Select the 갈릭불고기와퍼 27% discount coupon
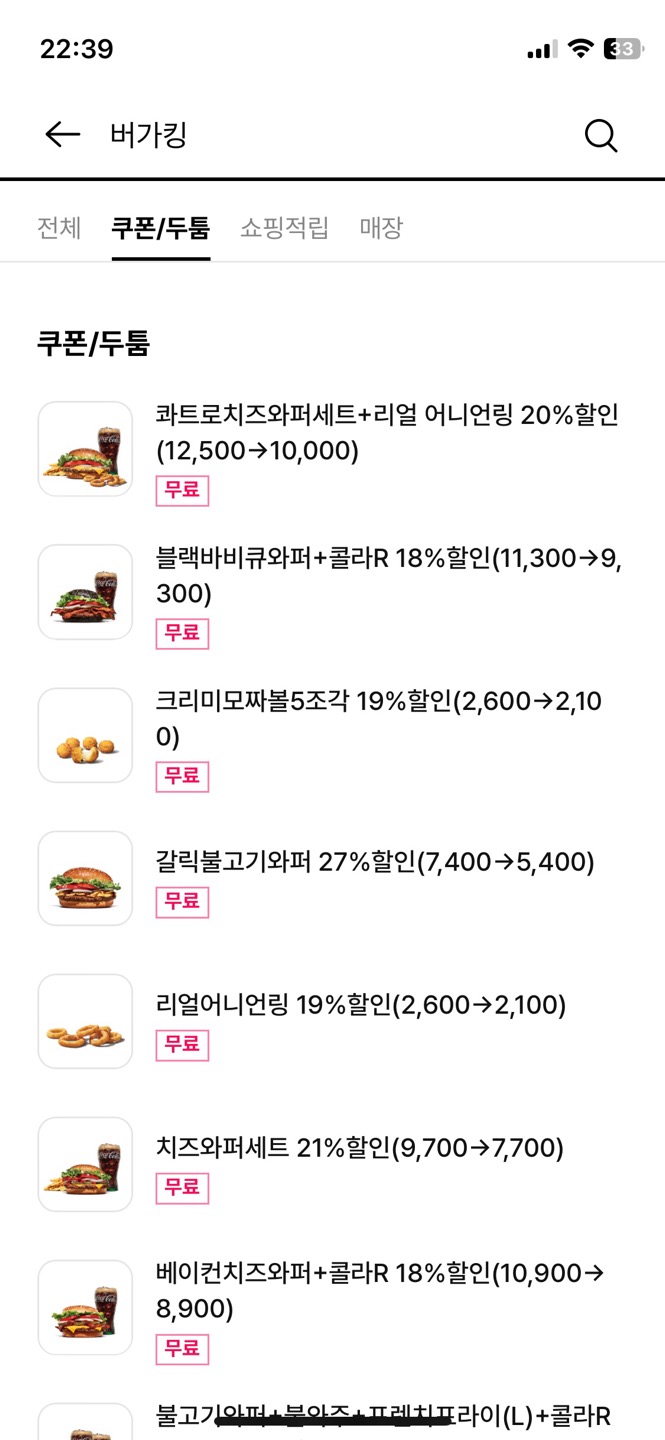The image size is (665, 1440). (375, 862)
